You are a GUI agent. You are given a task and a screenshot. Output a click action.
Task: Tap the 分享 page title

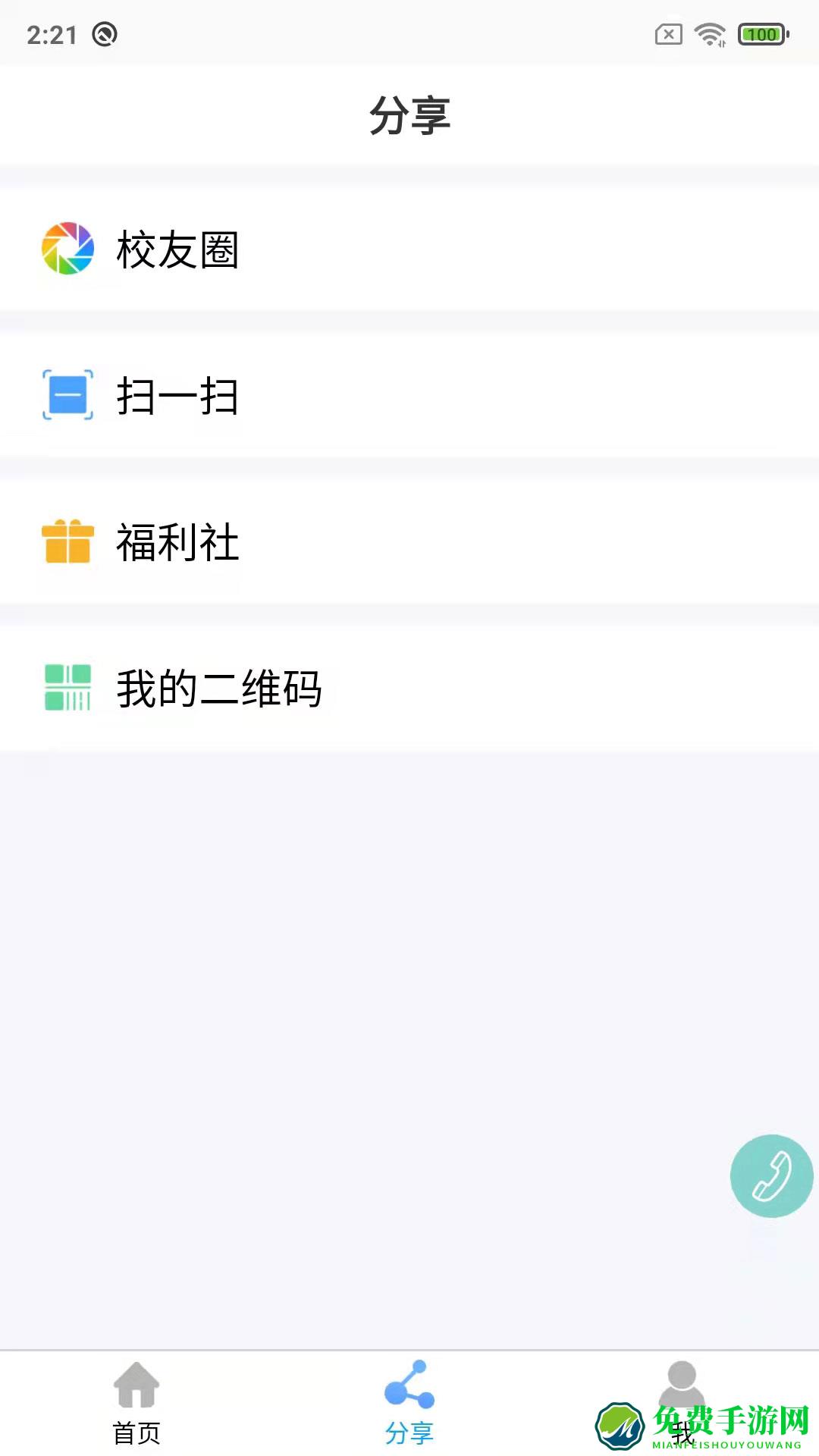[x=409, y=114]
